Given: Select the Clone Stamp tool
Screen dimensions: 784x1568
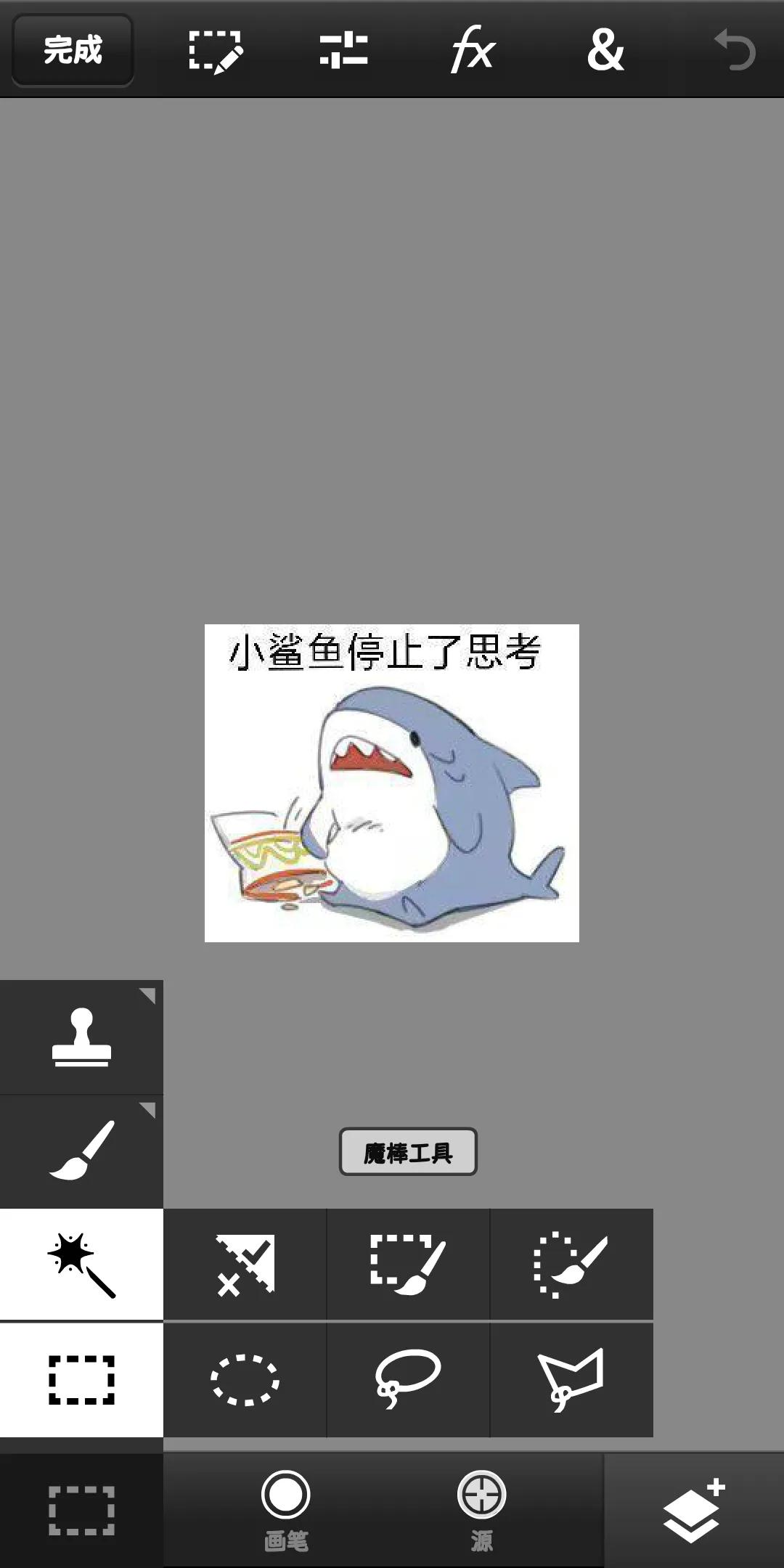Looking at the screenshot, I should (x=81, y=1037).
